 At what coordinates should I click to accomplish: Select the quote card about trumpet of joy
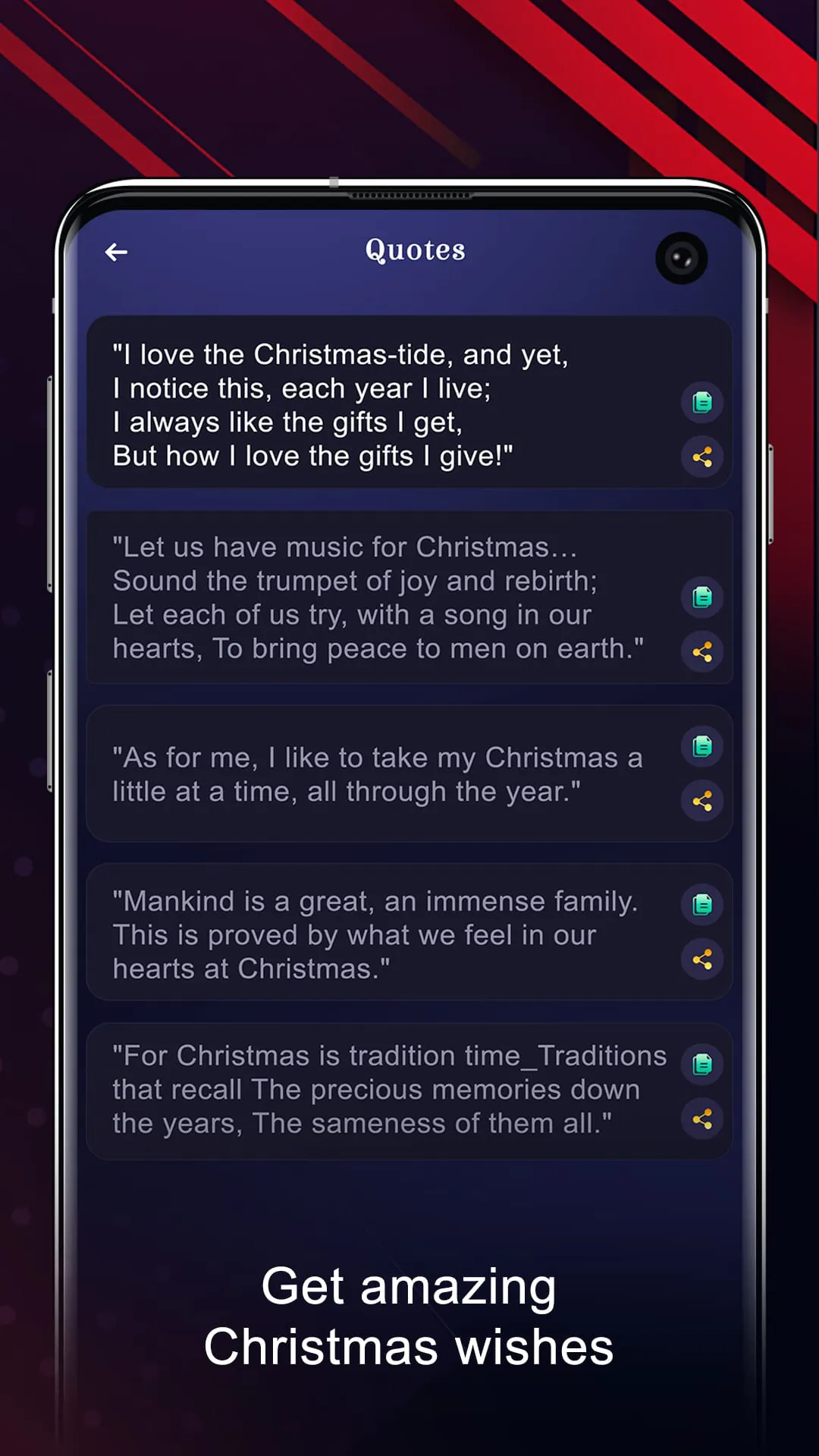(x=341, y=598)
